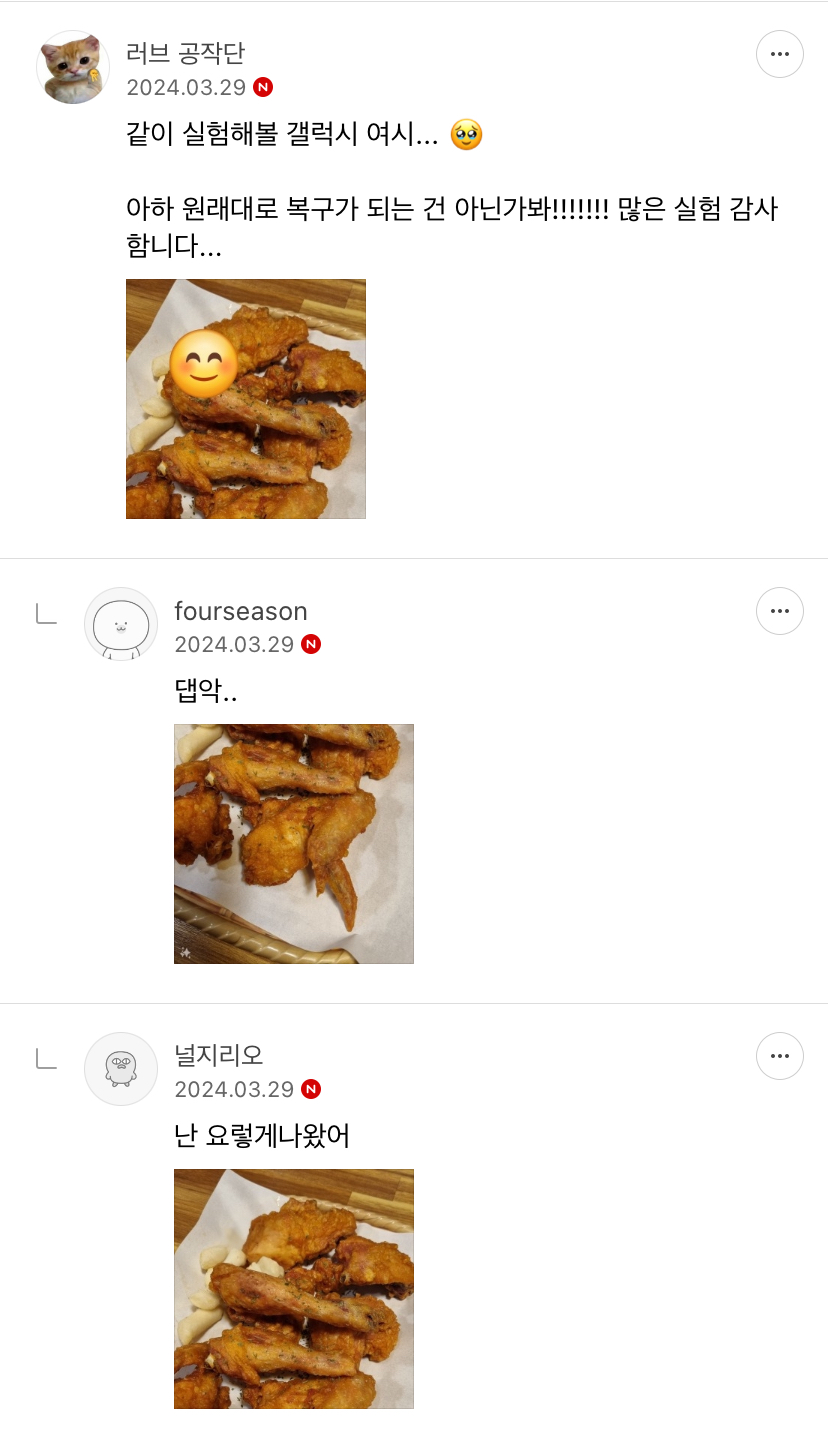View the photo in 널지리오's reply
The height and width of the screenshot is (1434, 828).
pyautogui.click(x=294, y=1289)
